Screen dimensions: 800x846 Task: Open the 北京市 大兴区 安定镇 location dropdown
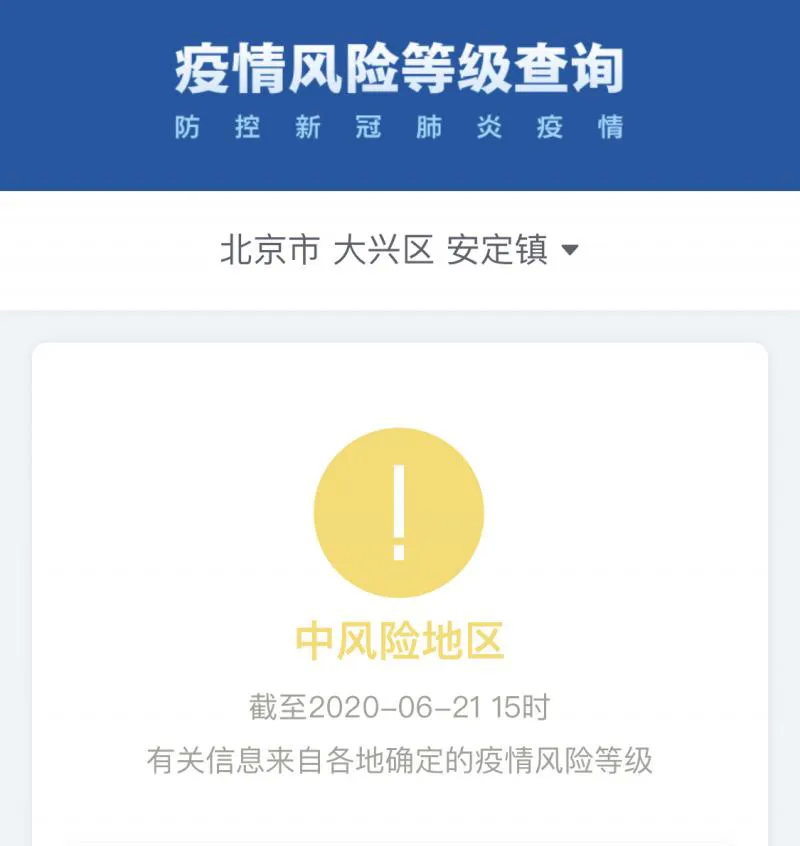tap(400, 250)
